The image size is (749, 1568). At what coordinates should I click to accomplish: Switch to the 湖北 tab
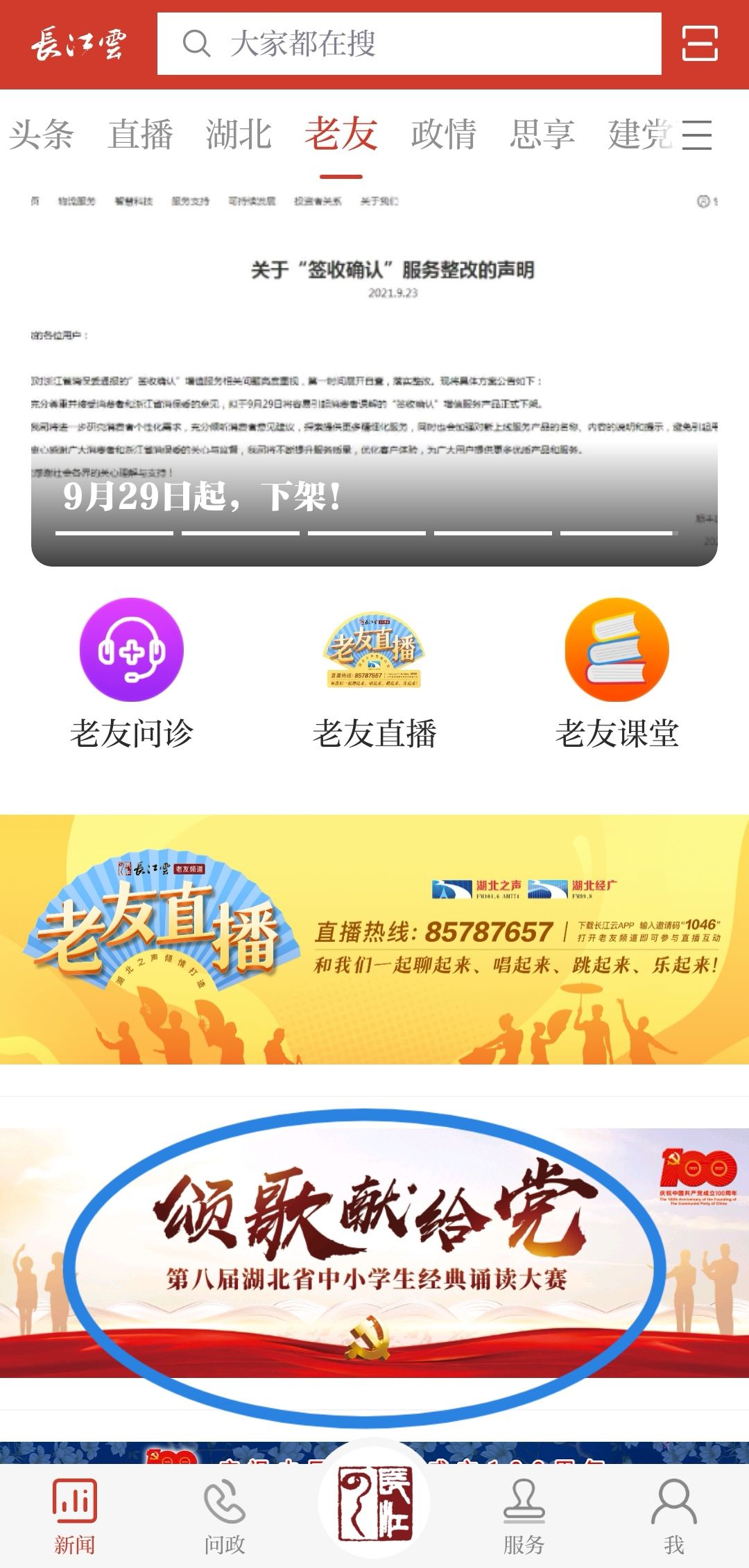[x=239, y=135]
